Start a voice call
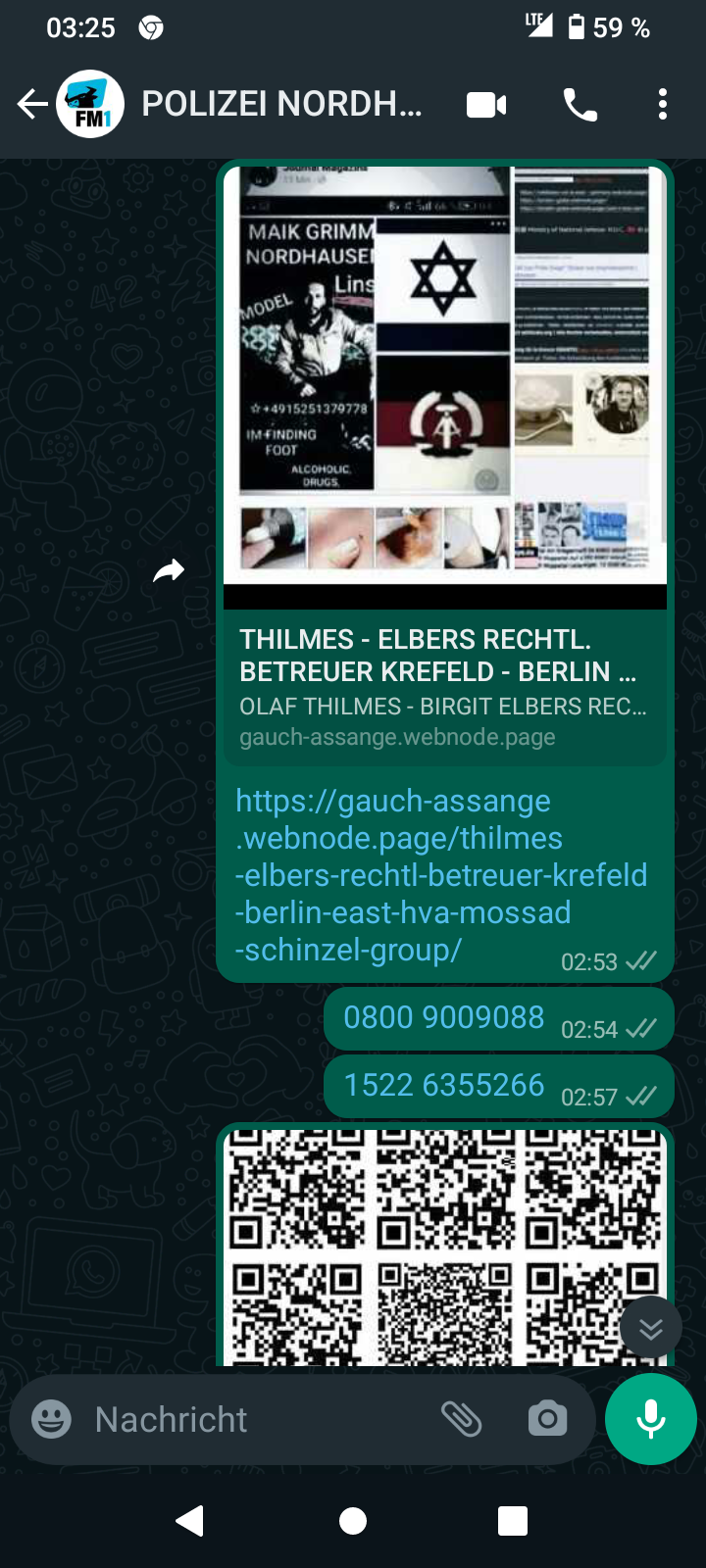The width and height of the screenshot is (706, 1568). tap(580, 104)
